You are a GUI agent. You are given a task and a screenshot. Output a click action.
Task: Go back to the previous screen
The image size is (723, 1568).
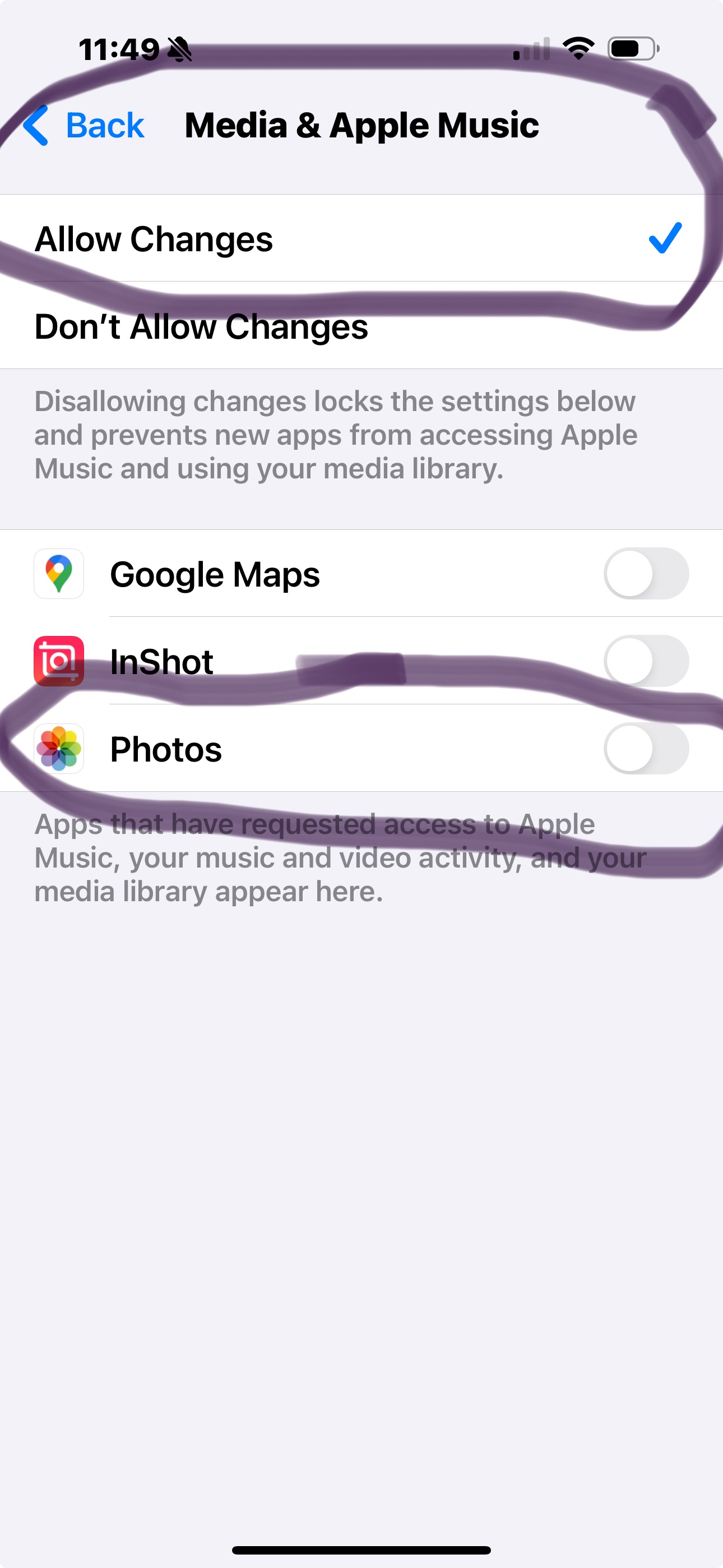click(x=84, y=126)
